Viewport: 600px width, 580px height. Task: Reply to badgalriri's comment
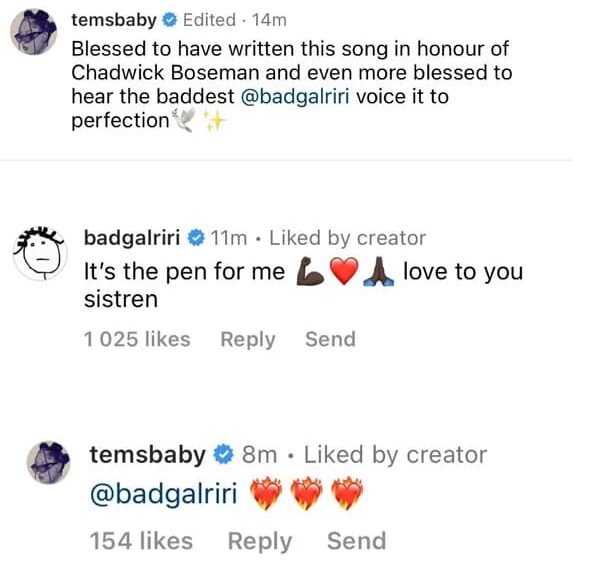(x=247, y=339)
